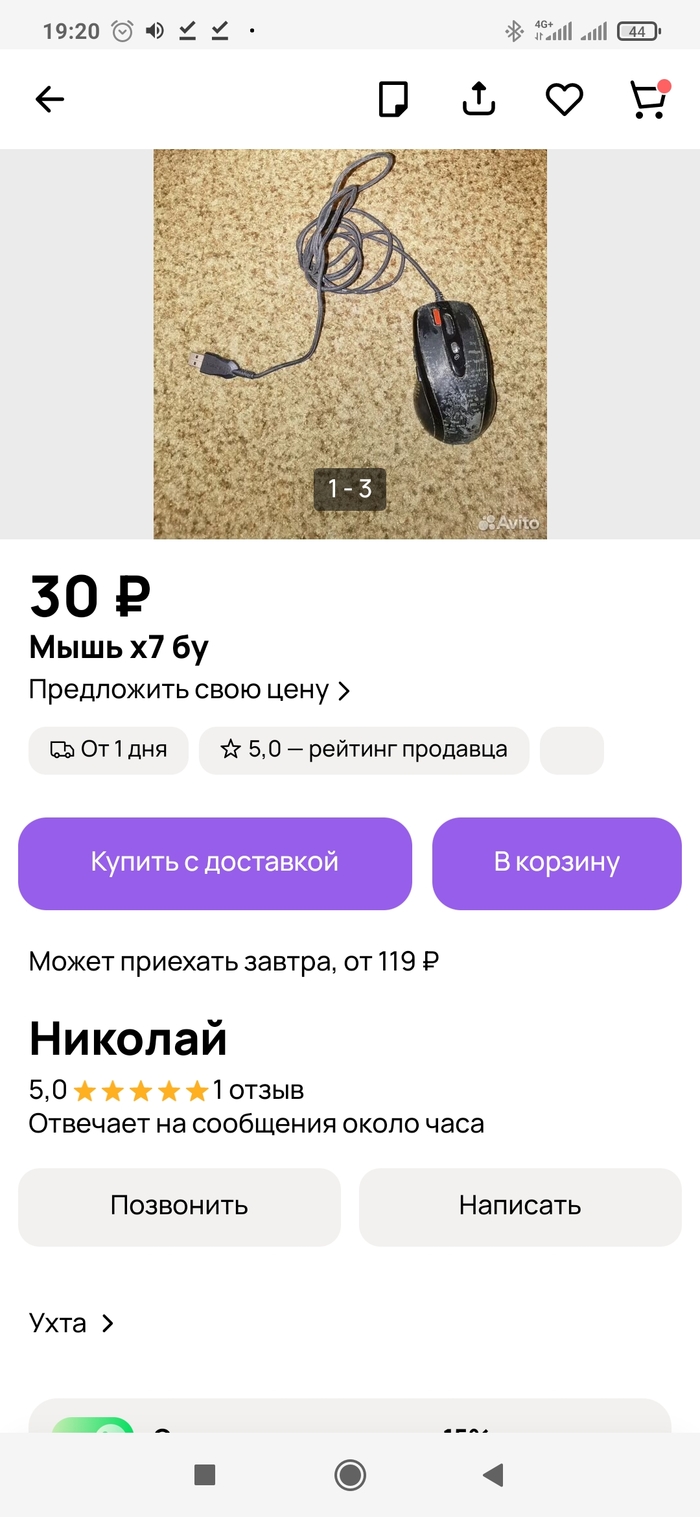Add listing to favorites with heart
700x1517 pixels.
coord(564,99)
